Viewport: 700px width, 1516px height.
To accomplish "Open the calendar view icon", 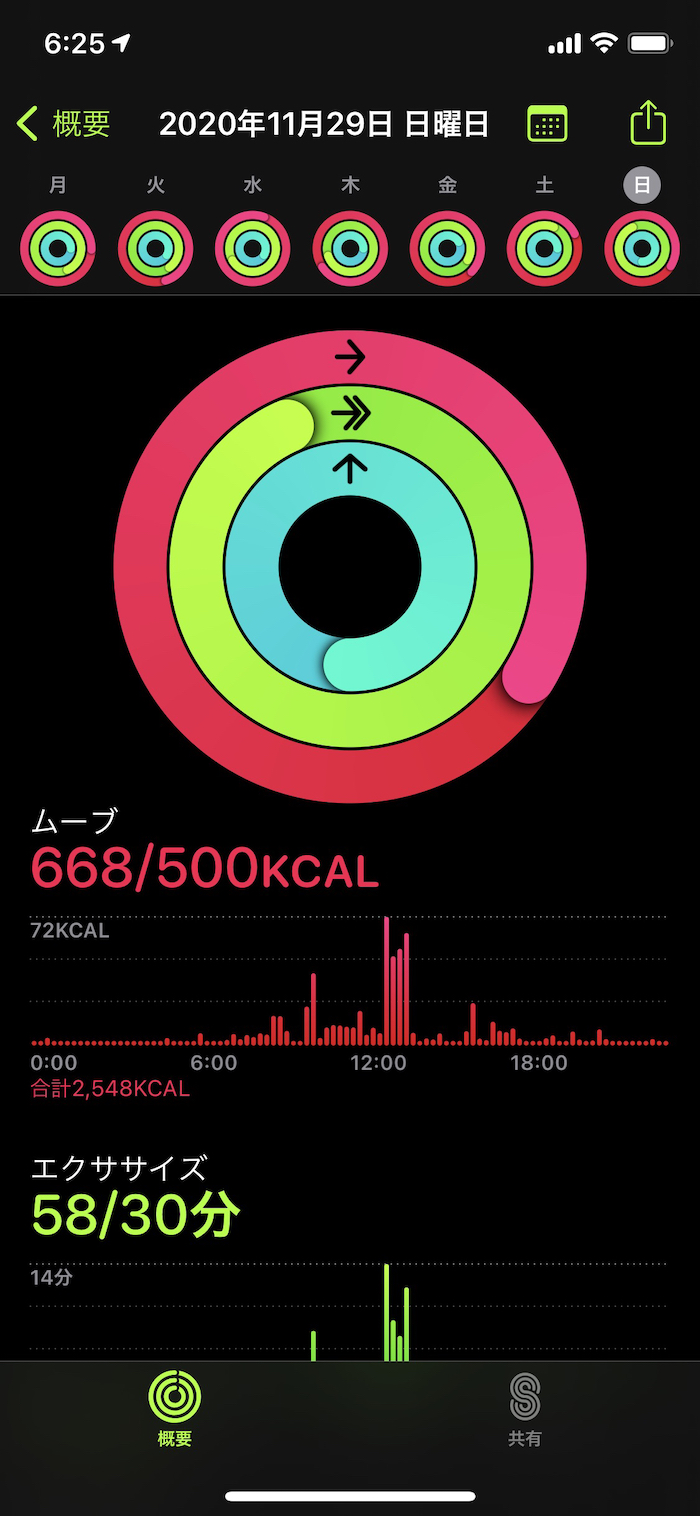I will coord(547,124).
